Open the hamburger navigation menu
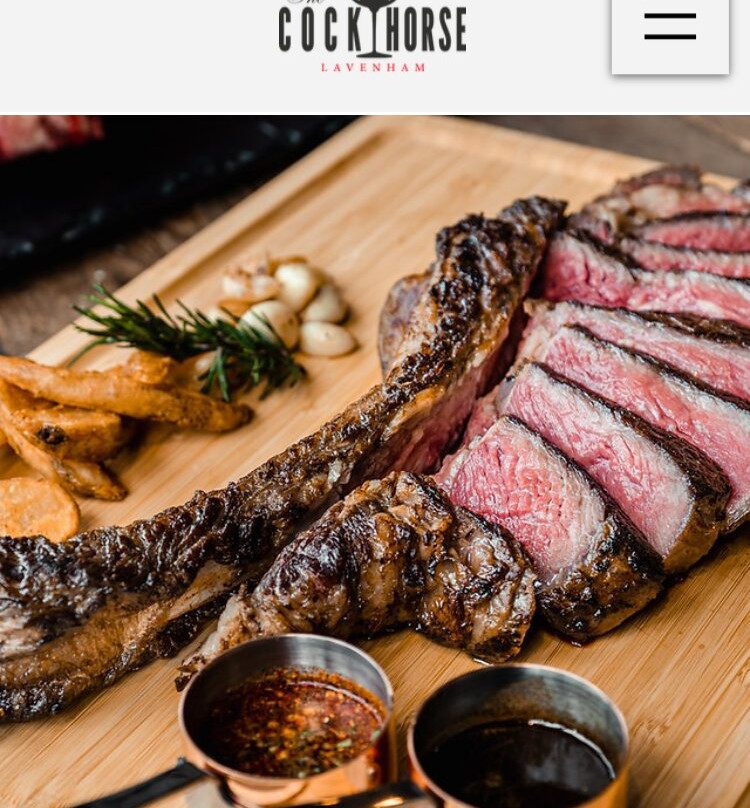 tap(670, 27)
